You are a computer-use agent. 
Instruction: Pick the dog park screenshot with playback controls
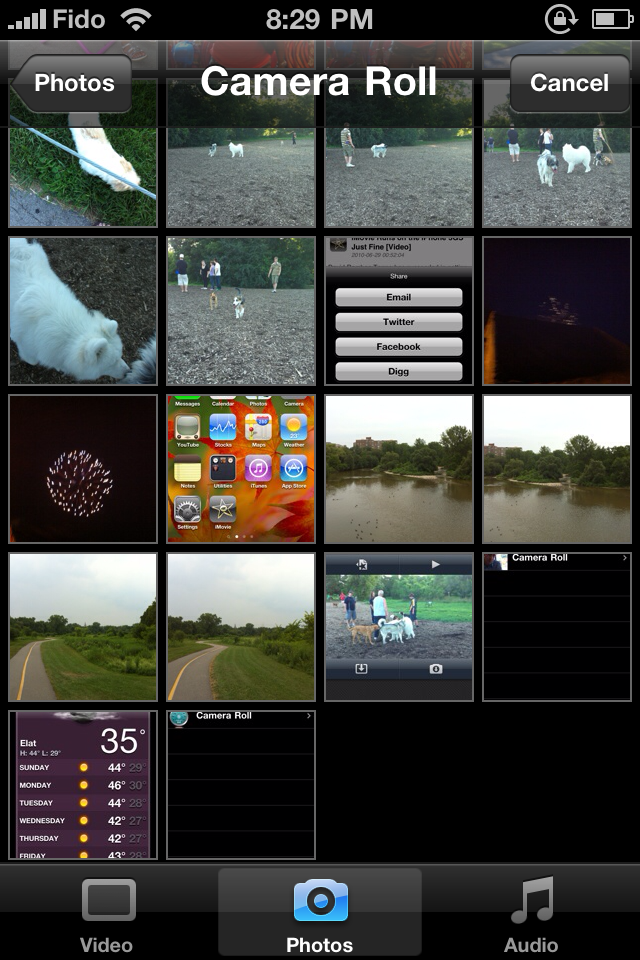pyautogui.click(x=399, y=627)
